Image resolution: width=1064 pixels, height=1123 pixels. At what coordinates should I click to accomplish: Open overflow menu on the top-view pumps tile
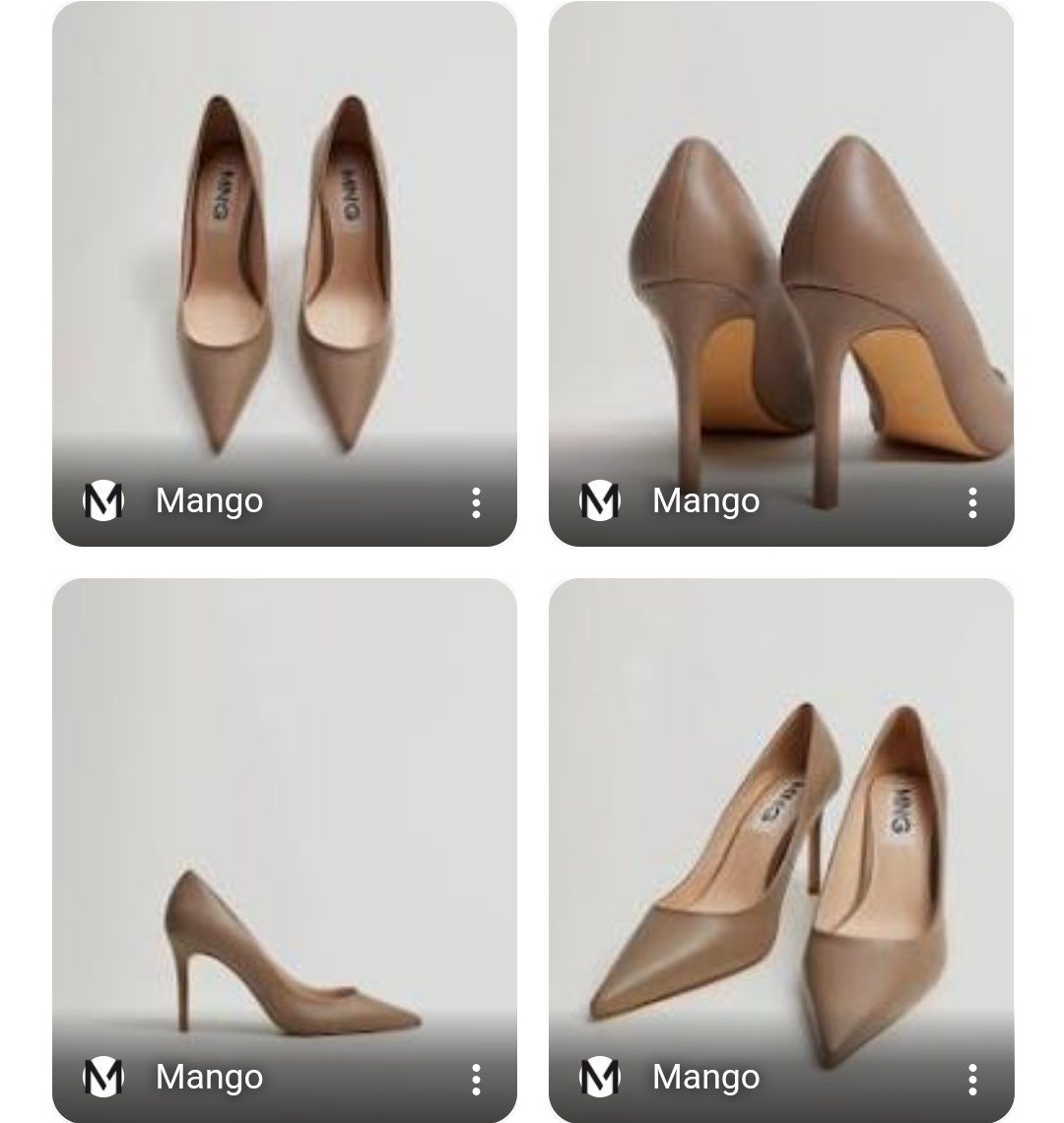point(476,502)
